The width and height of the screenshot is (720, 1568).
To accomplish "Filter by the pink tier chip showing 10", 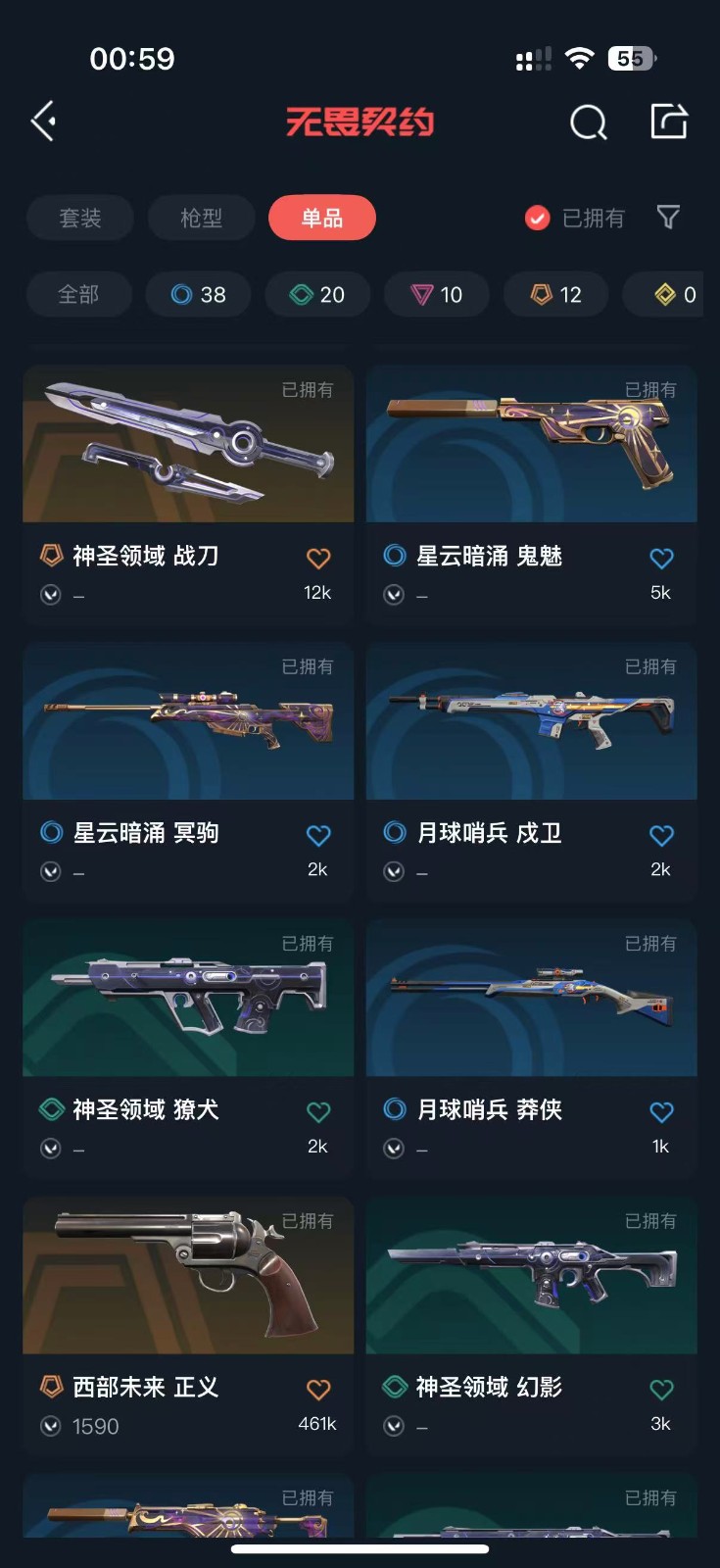I will [437, 294].
